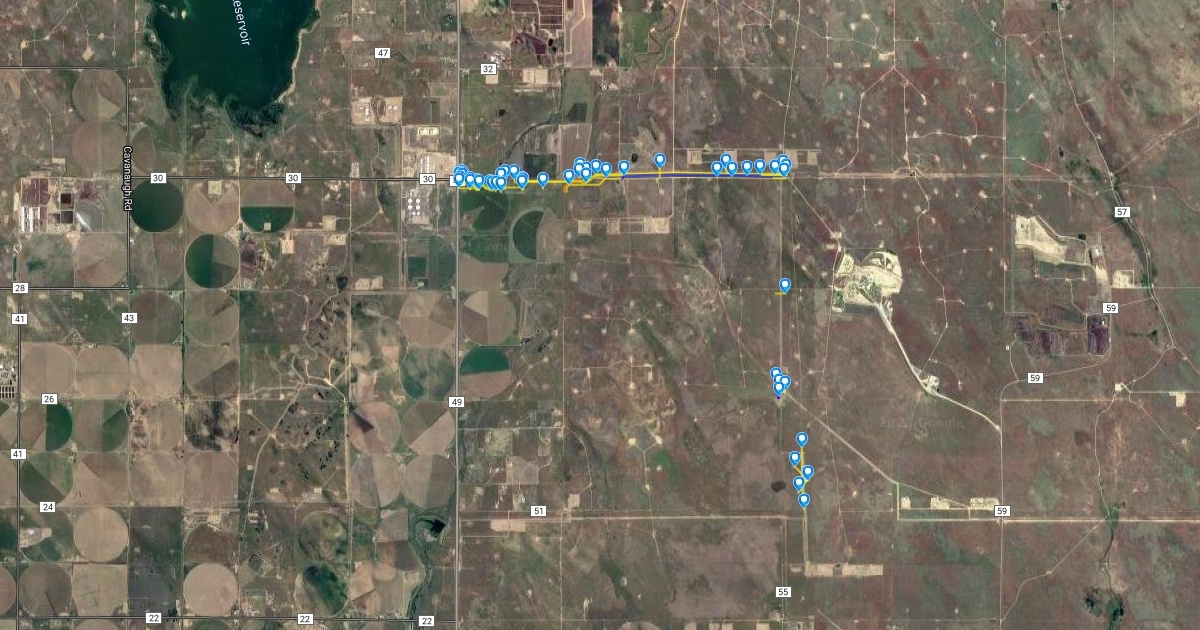
Task: Open the westernmost pin beside route 30 label
Action: tap(458, 178)
